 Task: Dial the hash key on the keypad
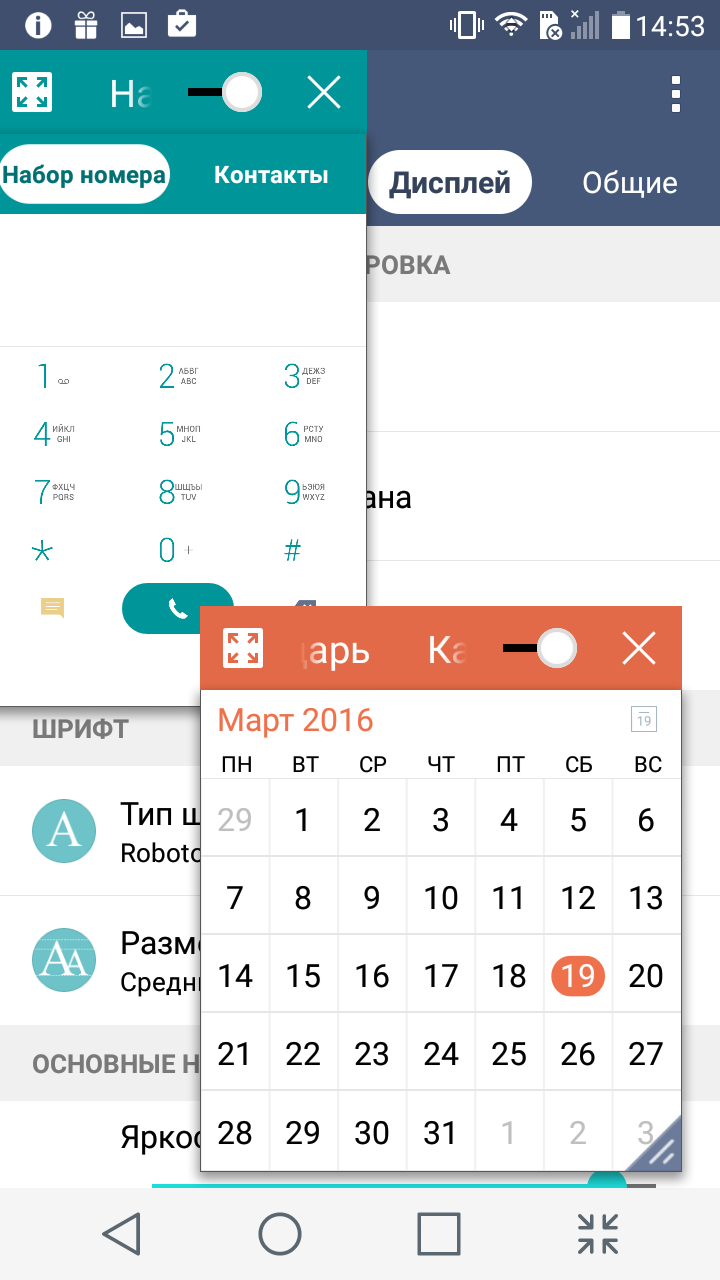coord(293,550)
